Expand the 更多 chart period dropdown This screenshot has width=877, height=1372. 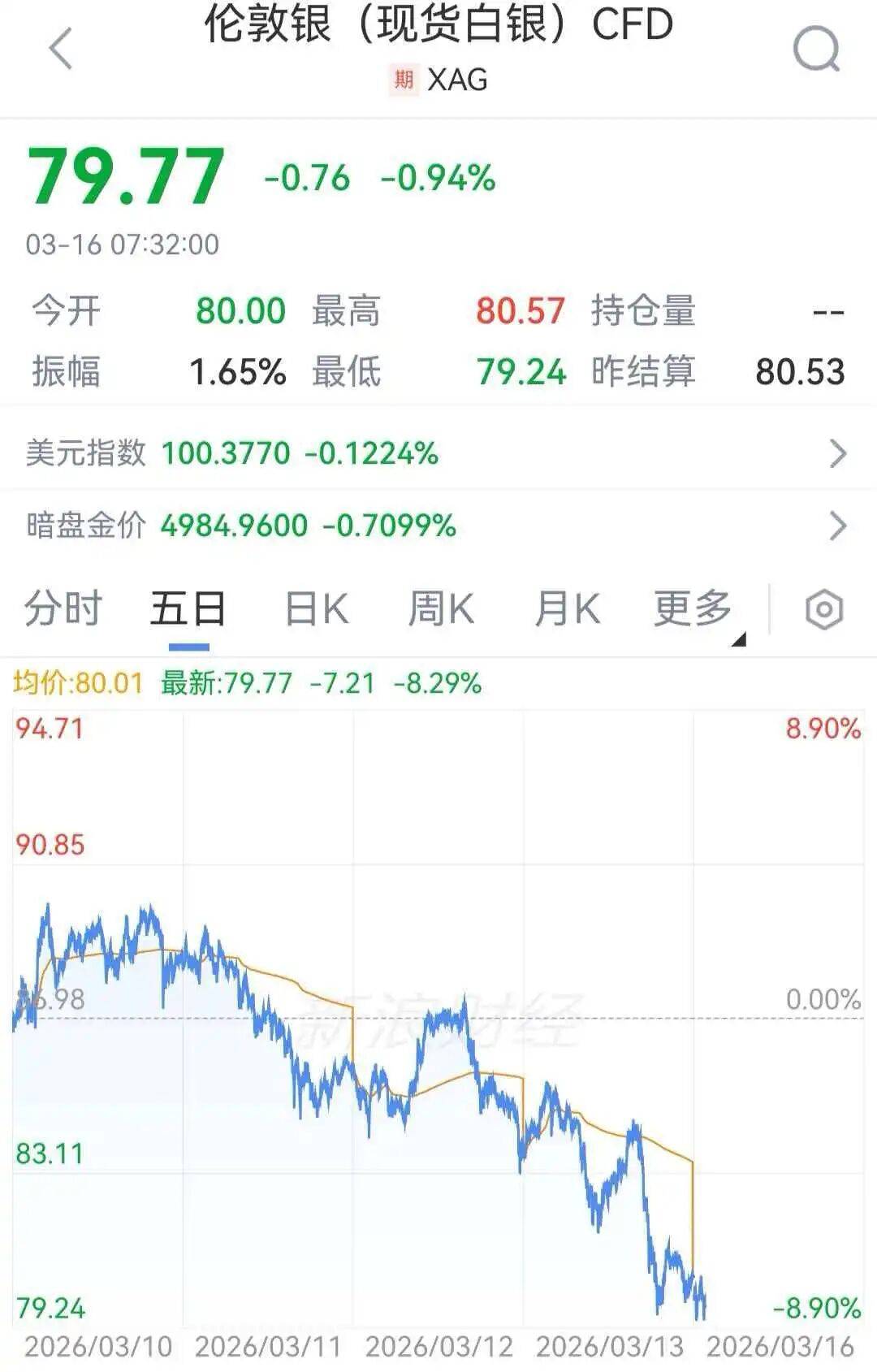[x=695, y=608]
